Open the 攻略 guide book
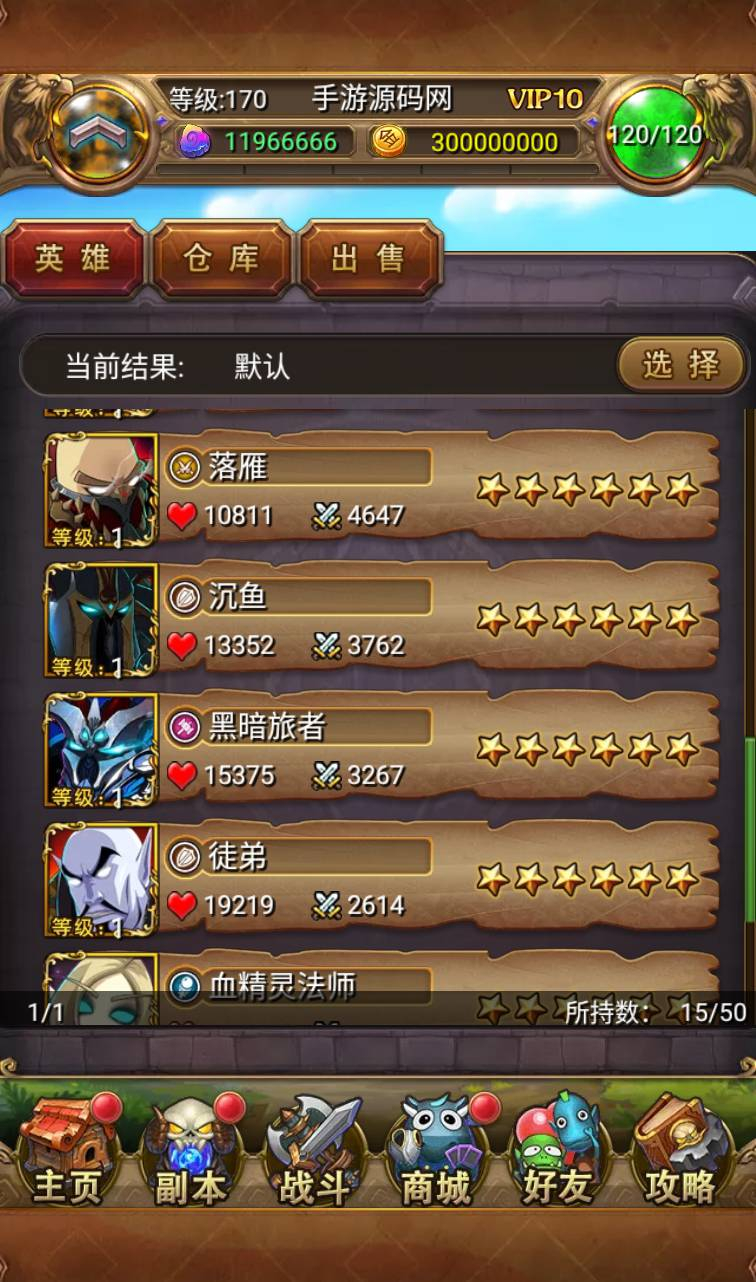The height and width of the screenshot is (1282, 756). (x=682, y=1150)
